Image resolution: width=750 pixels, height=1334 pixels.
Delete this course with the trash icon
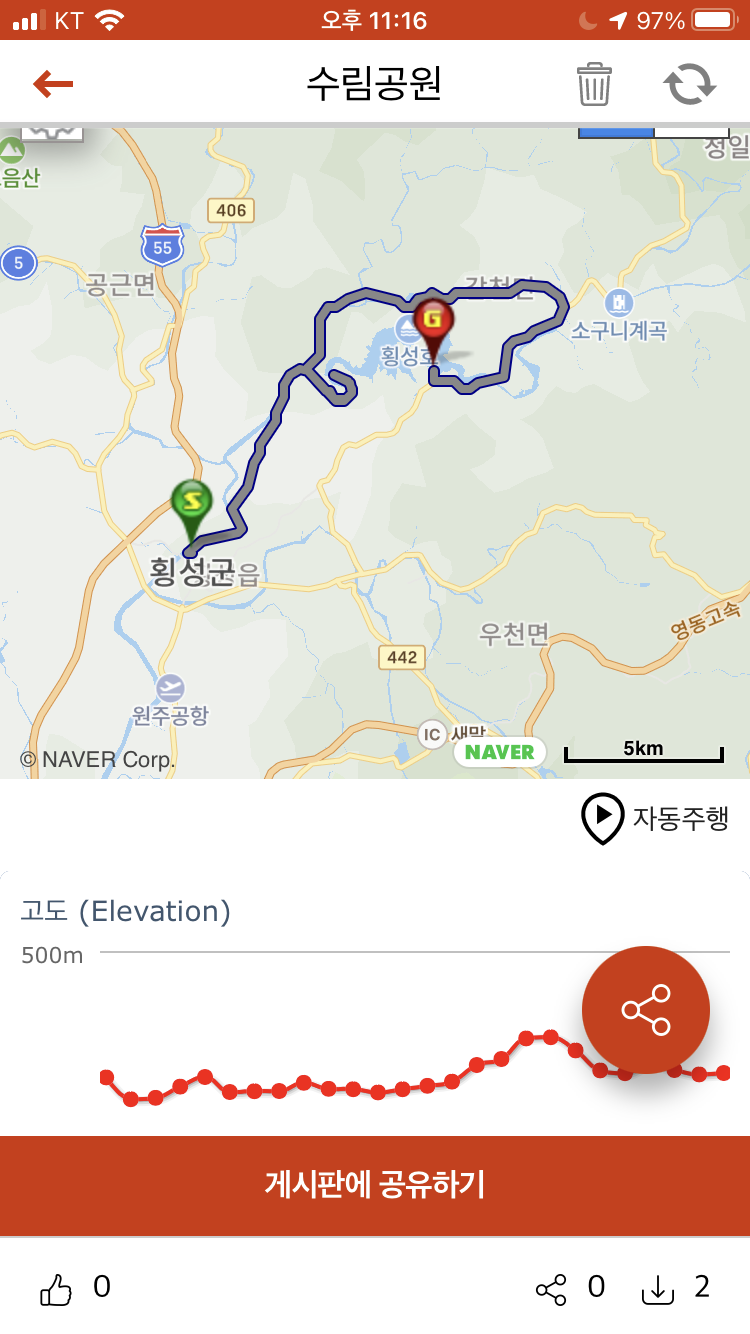tap(593, 84)
